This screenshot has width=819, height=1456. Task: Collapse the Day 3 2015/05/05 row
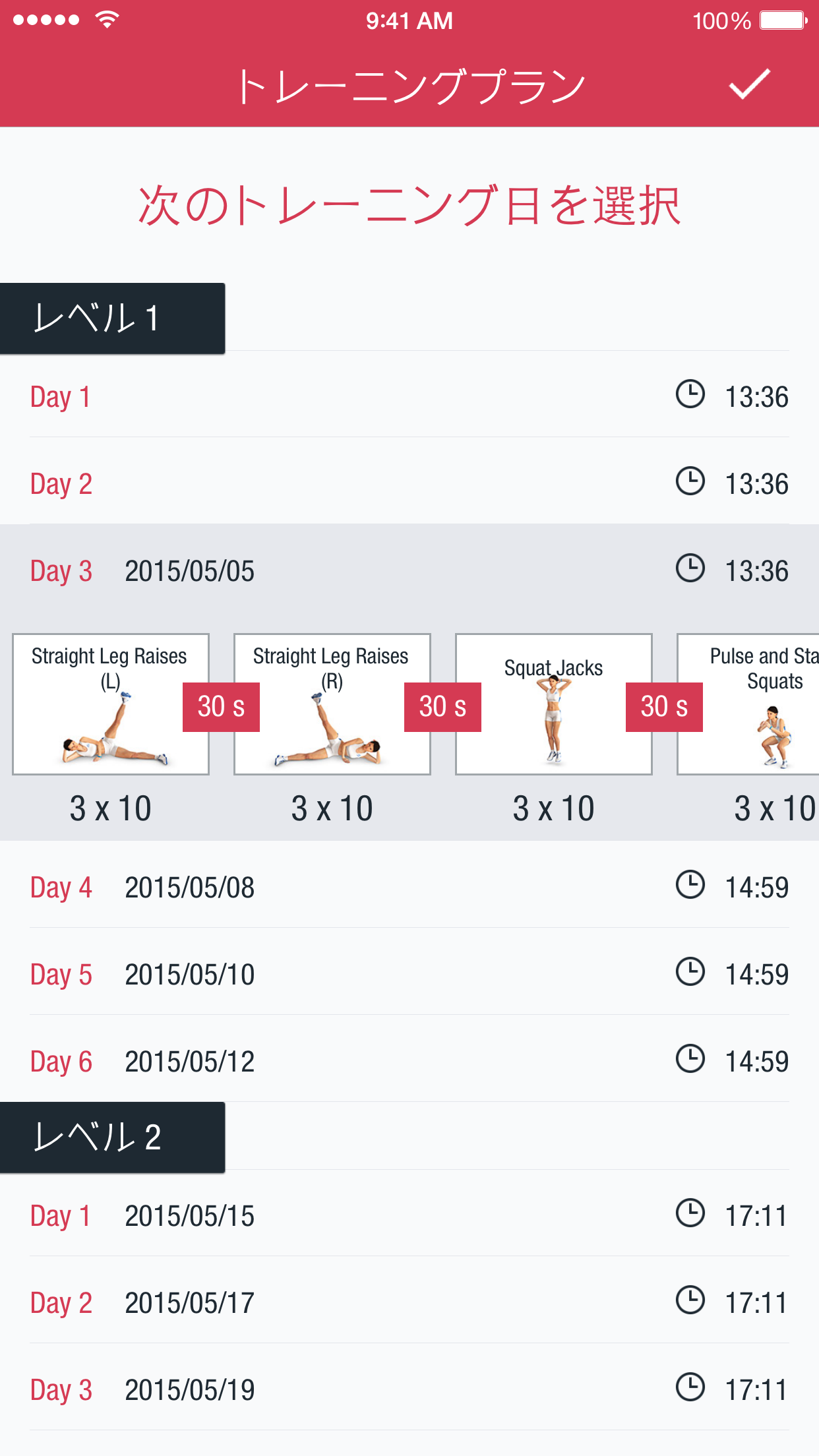[x=409, y=570]
